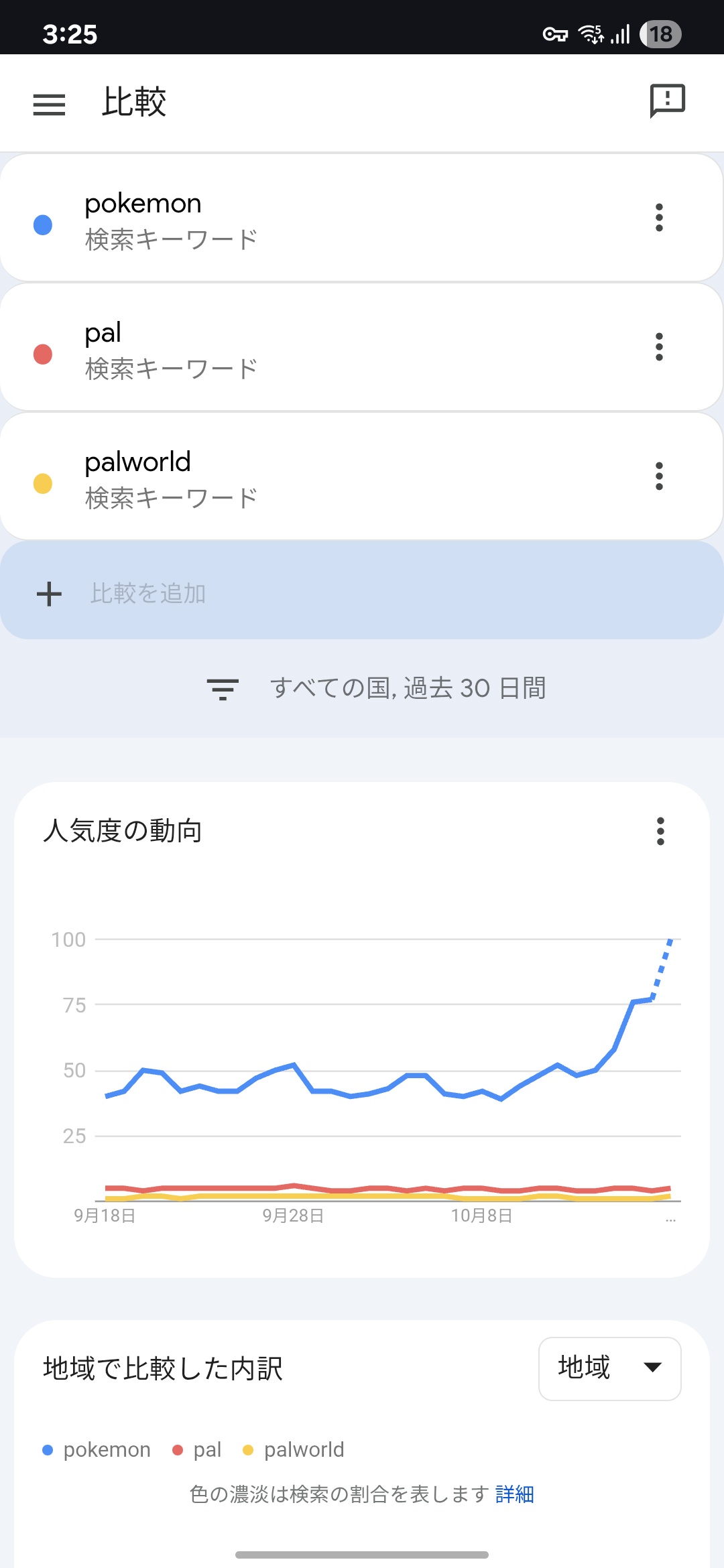Open options menu for pokemon term

[659, 218]
